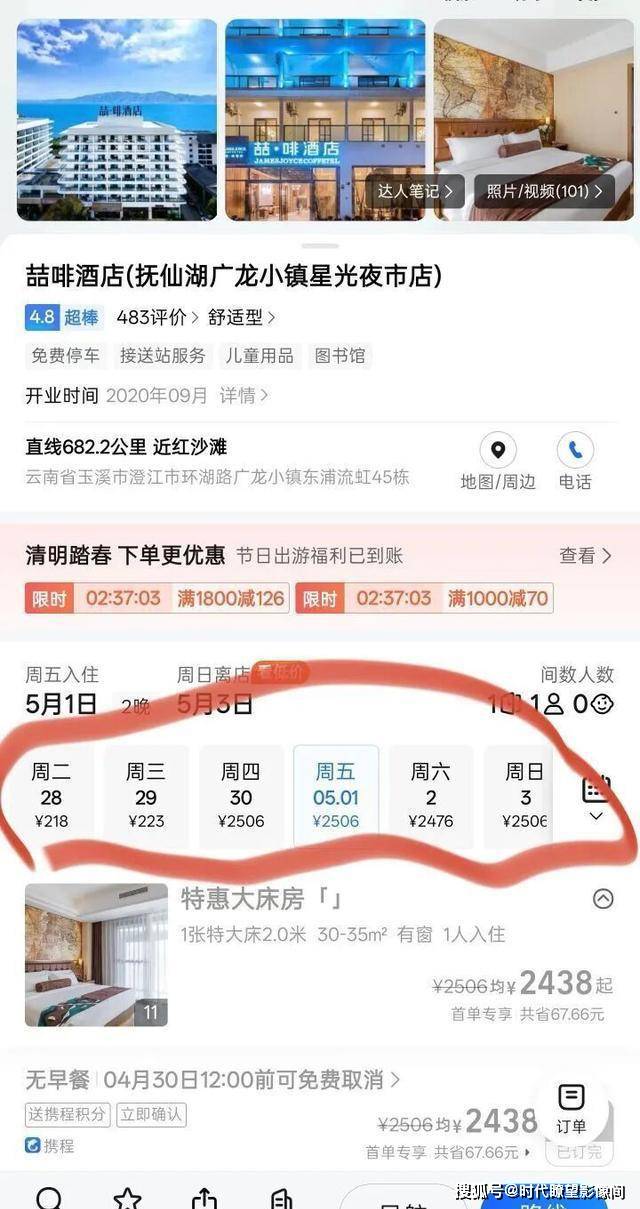Screen dimensions: 640x1209
Task: Open the 特惠大床房 room photo
Action: click(x=96, y=954)
